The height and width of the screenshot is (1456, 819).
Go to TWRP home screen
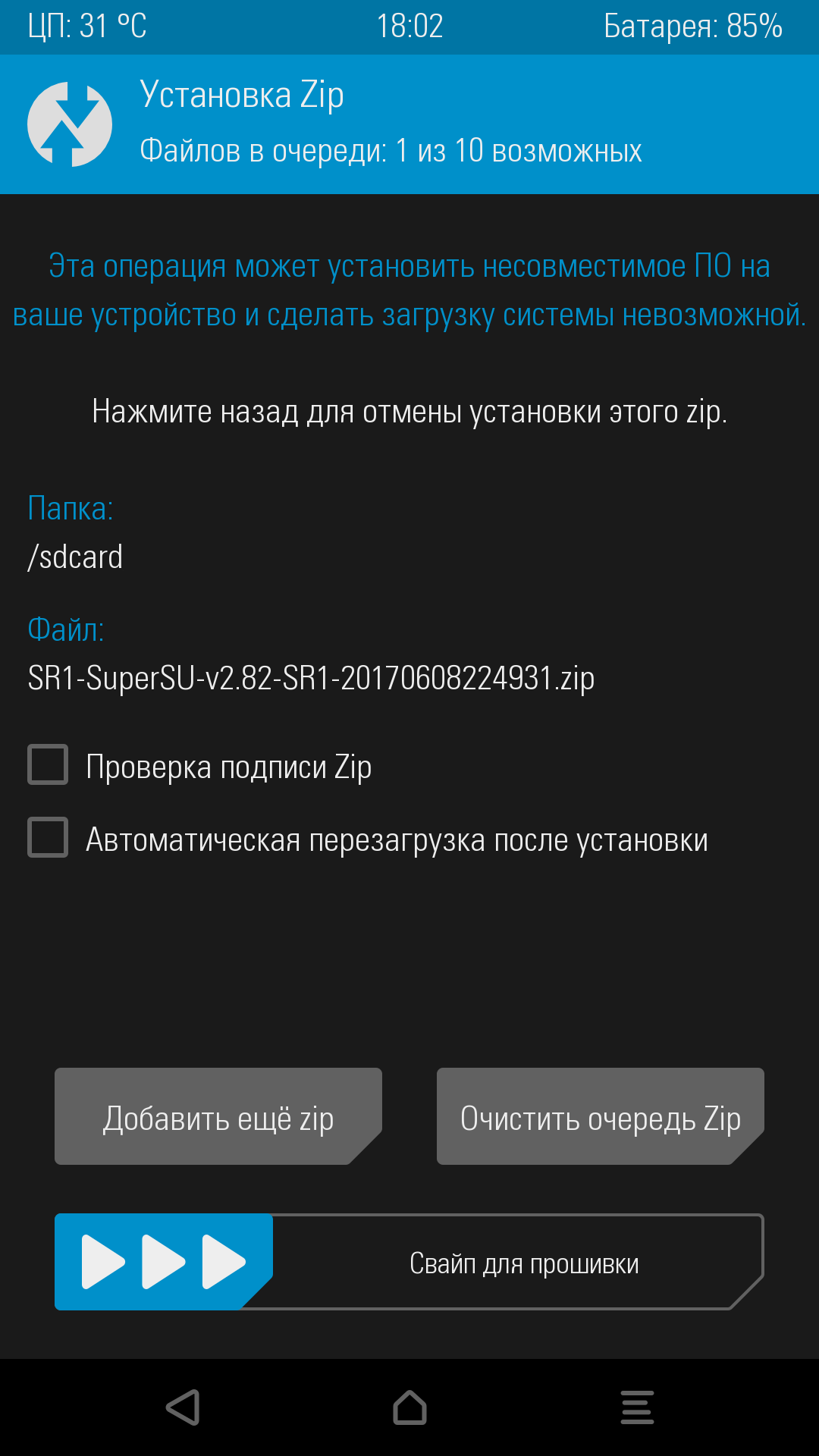click(409, 1407)
